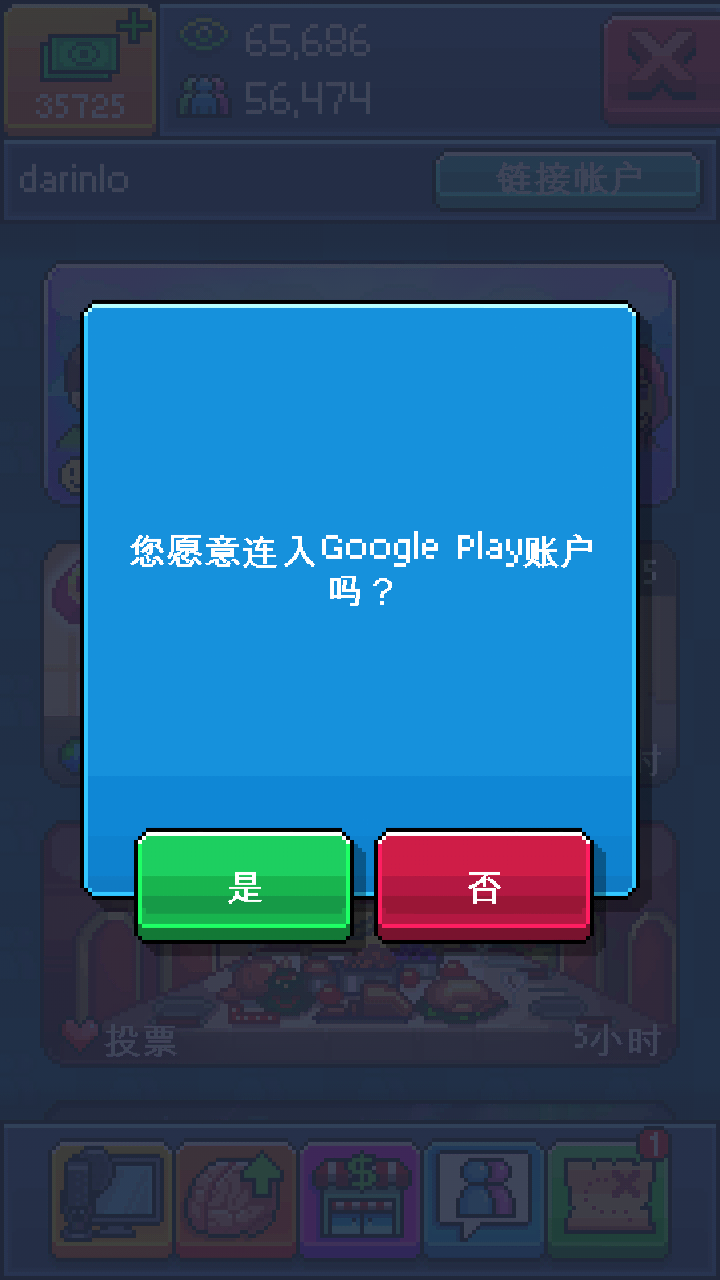Choose 否 to decline linking account
This screenshot has height=1280, width=720.
point(484,886)
